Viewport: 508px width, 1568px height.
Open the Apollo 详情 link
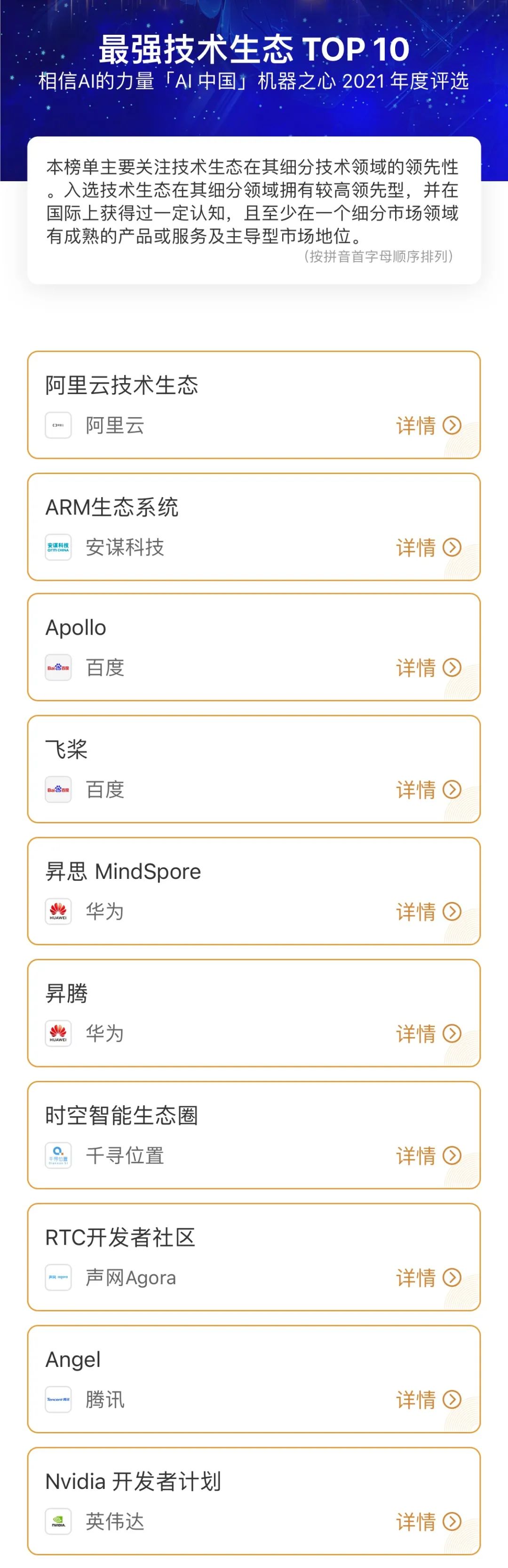429,668
